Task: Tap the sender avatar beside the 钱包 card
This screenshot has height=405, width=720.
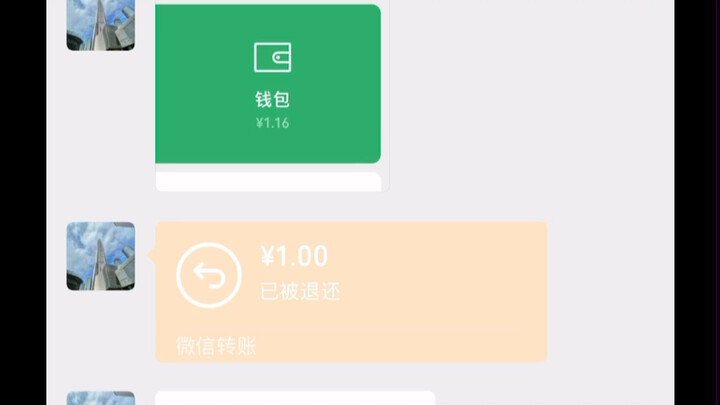Action: [100, 23]
